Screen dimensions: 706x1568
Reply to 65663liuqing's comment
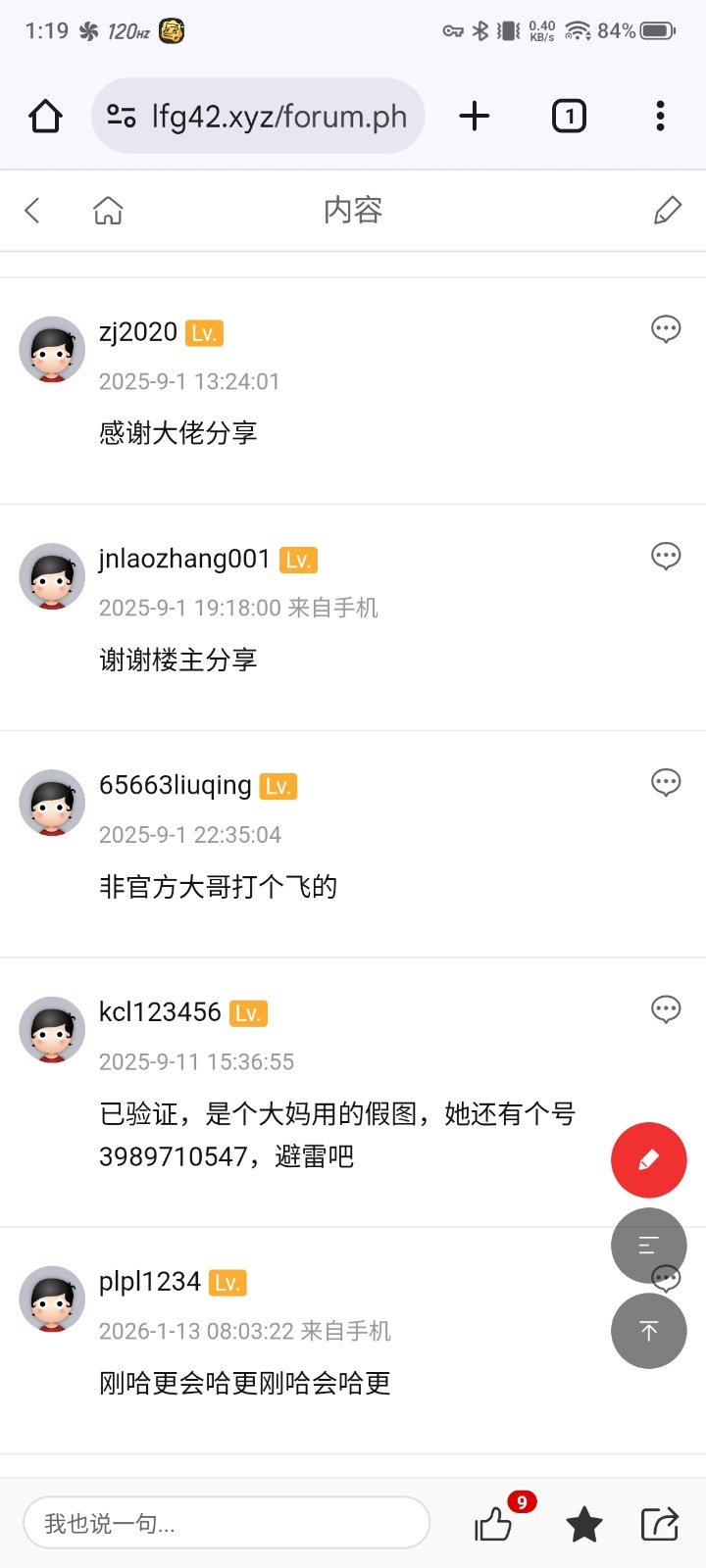[666, 783]
